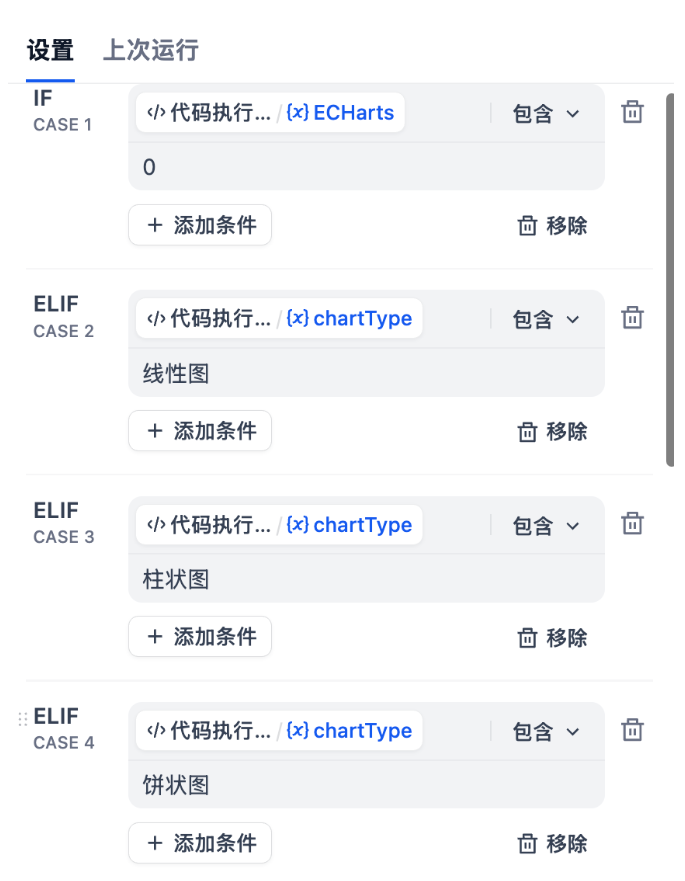Image resolution: width=685 pixels, height=881 pixels.
Task: Delete the CASE 3 chartType condition
Action: (632, 523)
